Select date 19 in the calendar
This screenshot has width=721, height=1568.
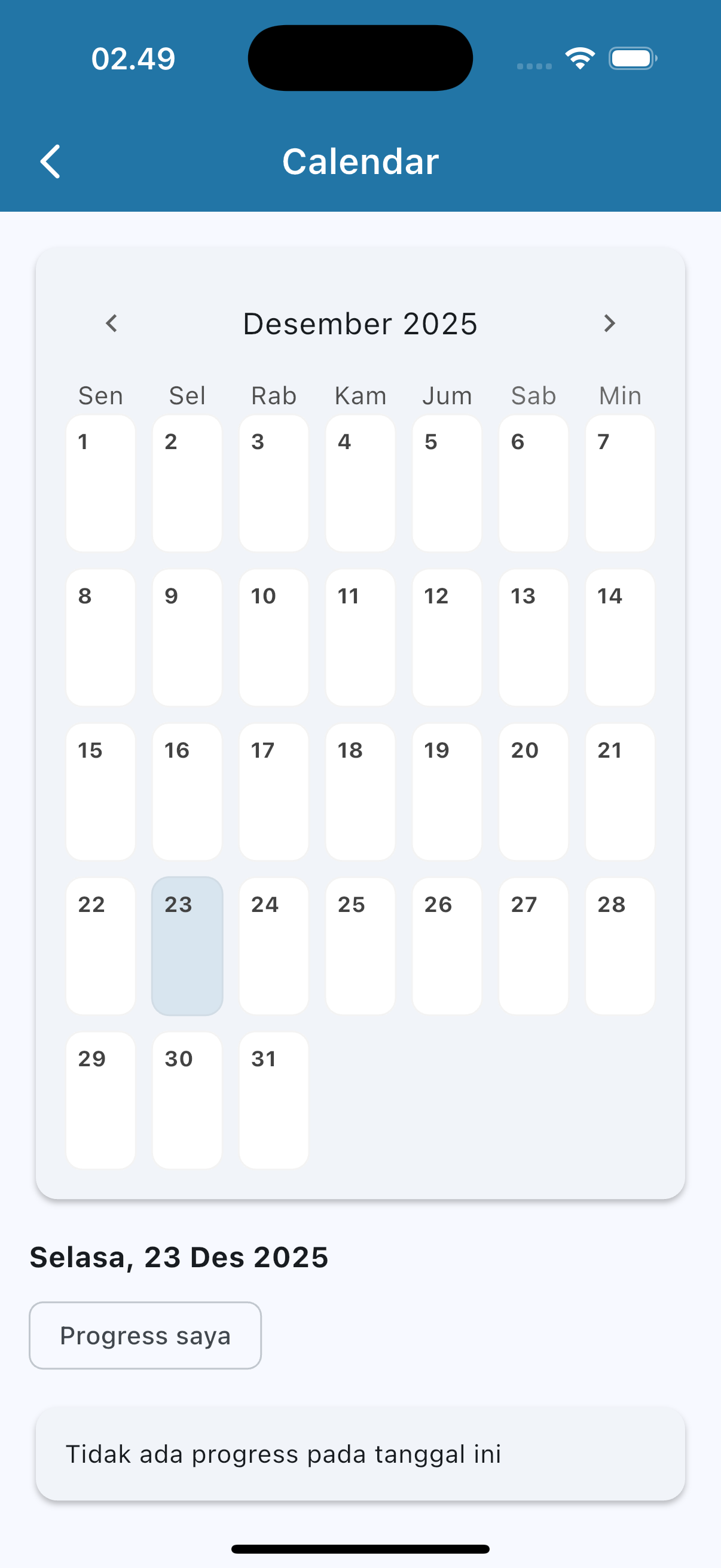coord(447,791)
